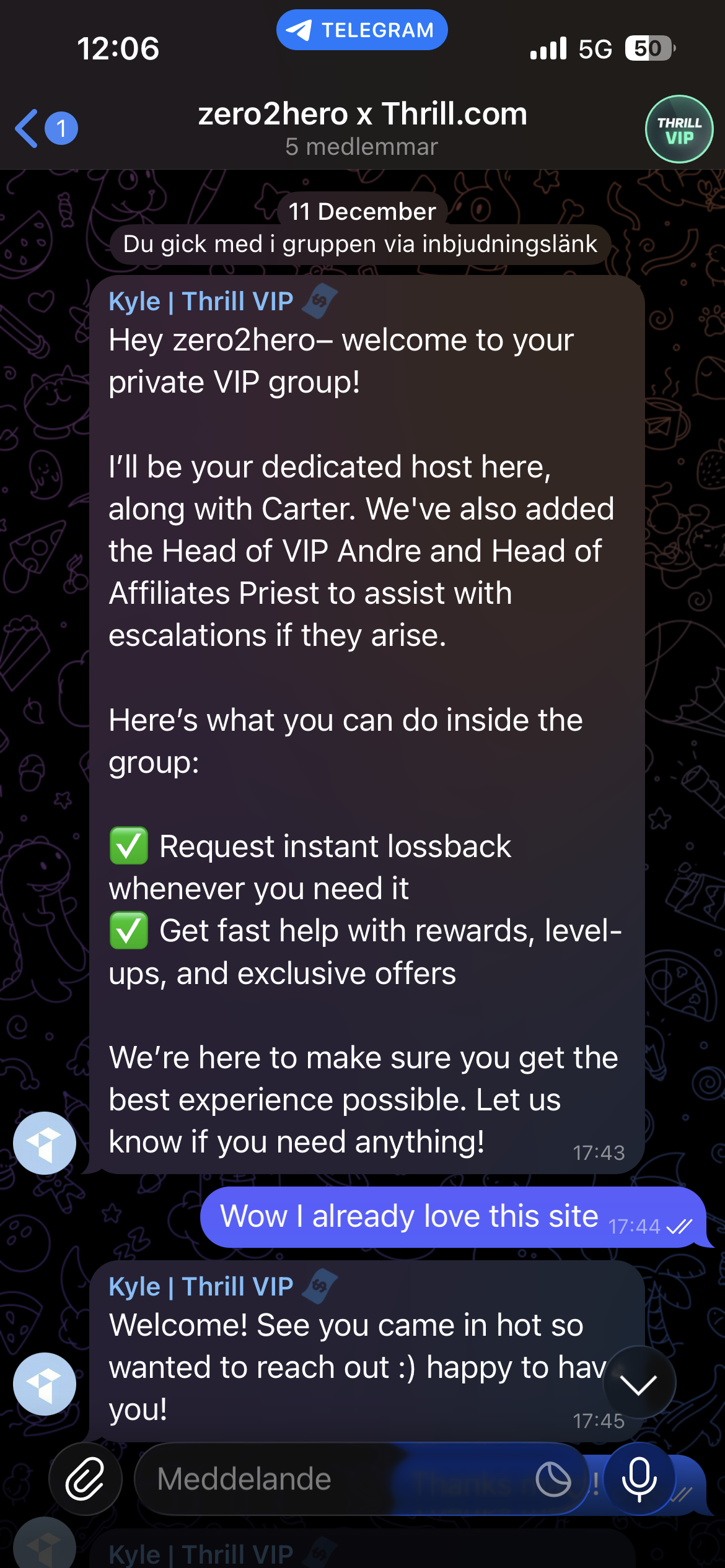Open zero2hero x Thrill.com group info

tap(362, 128)
